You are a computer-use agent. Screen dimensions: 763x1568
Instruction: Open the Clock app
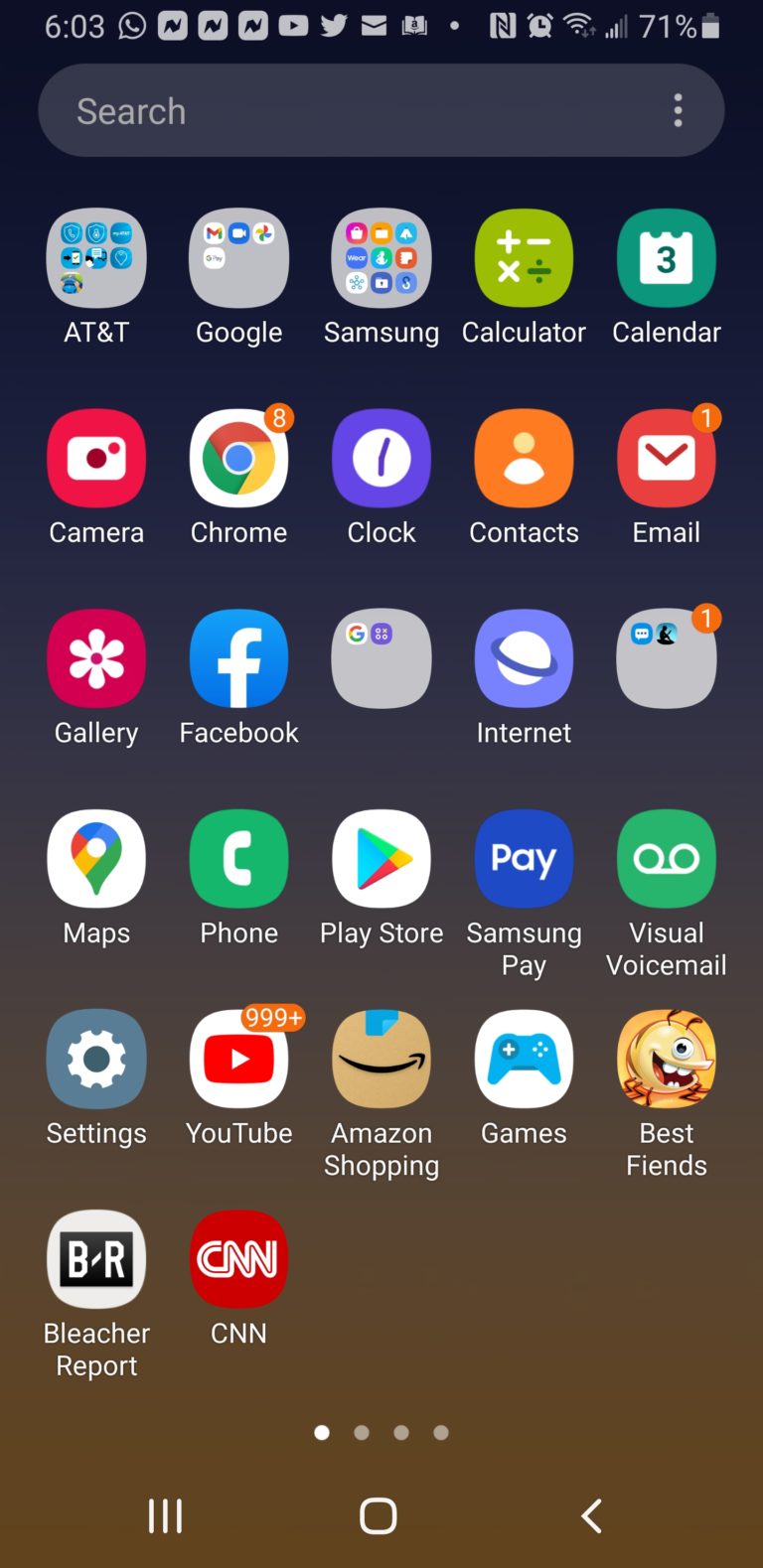tap(381, 459)
